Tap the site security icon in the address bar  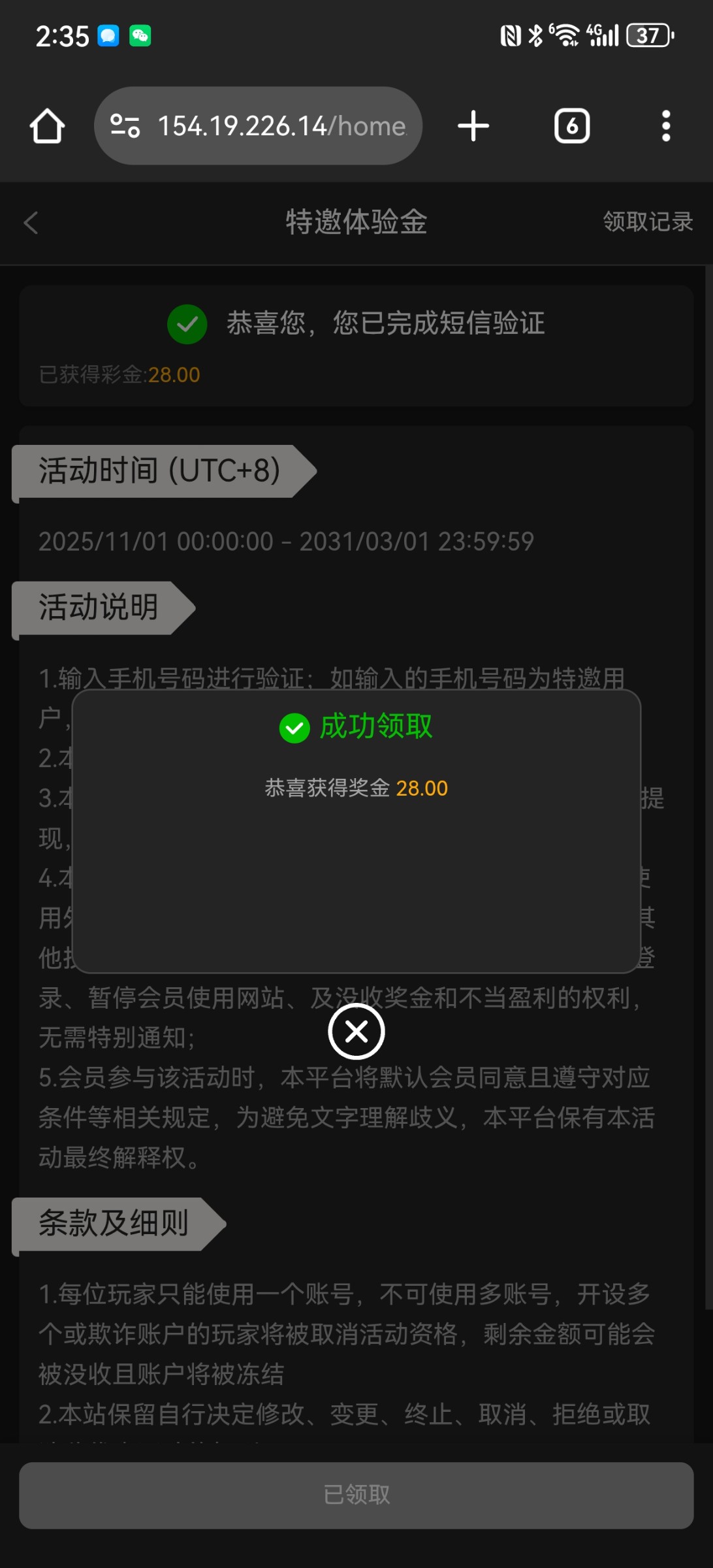tap(126, 125)
